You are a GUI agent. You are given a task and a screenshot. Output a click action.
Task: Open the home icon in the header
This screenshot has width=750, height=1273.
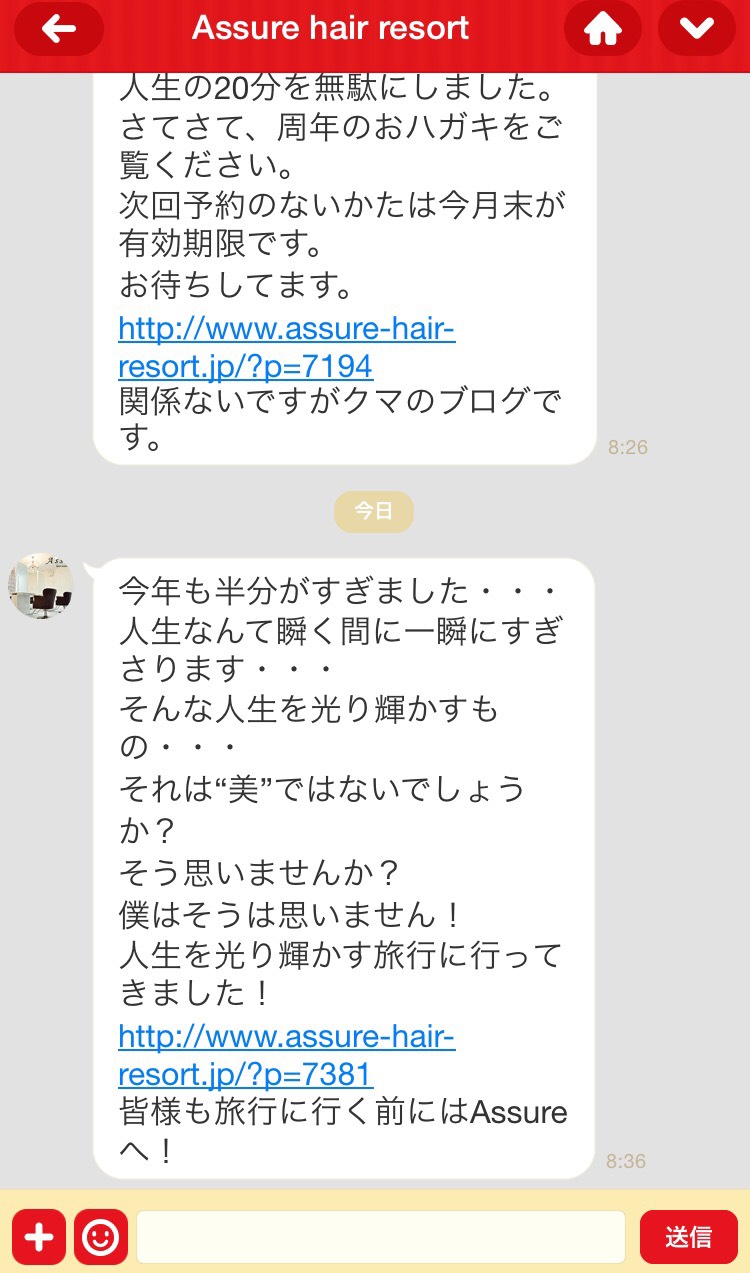coord(603,29)
